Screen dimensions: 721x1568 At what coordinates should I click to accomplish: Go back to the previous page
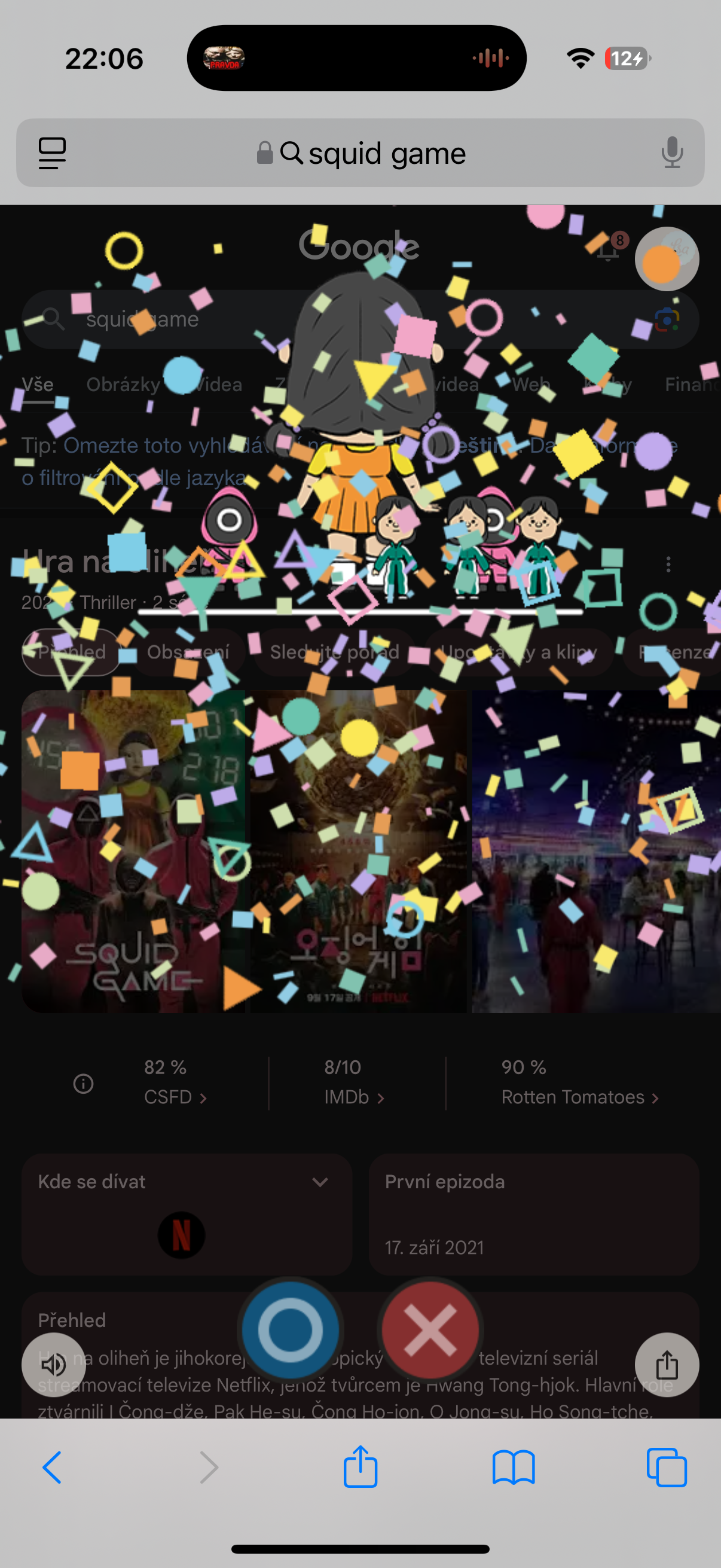pyautogui.click(x=53, y=1468)
